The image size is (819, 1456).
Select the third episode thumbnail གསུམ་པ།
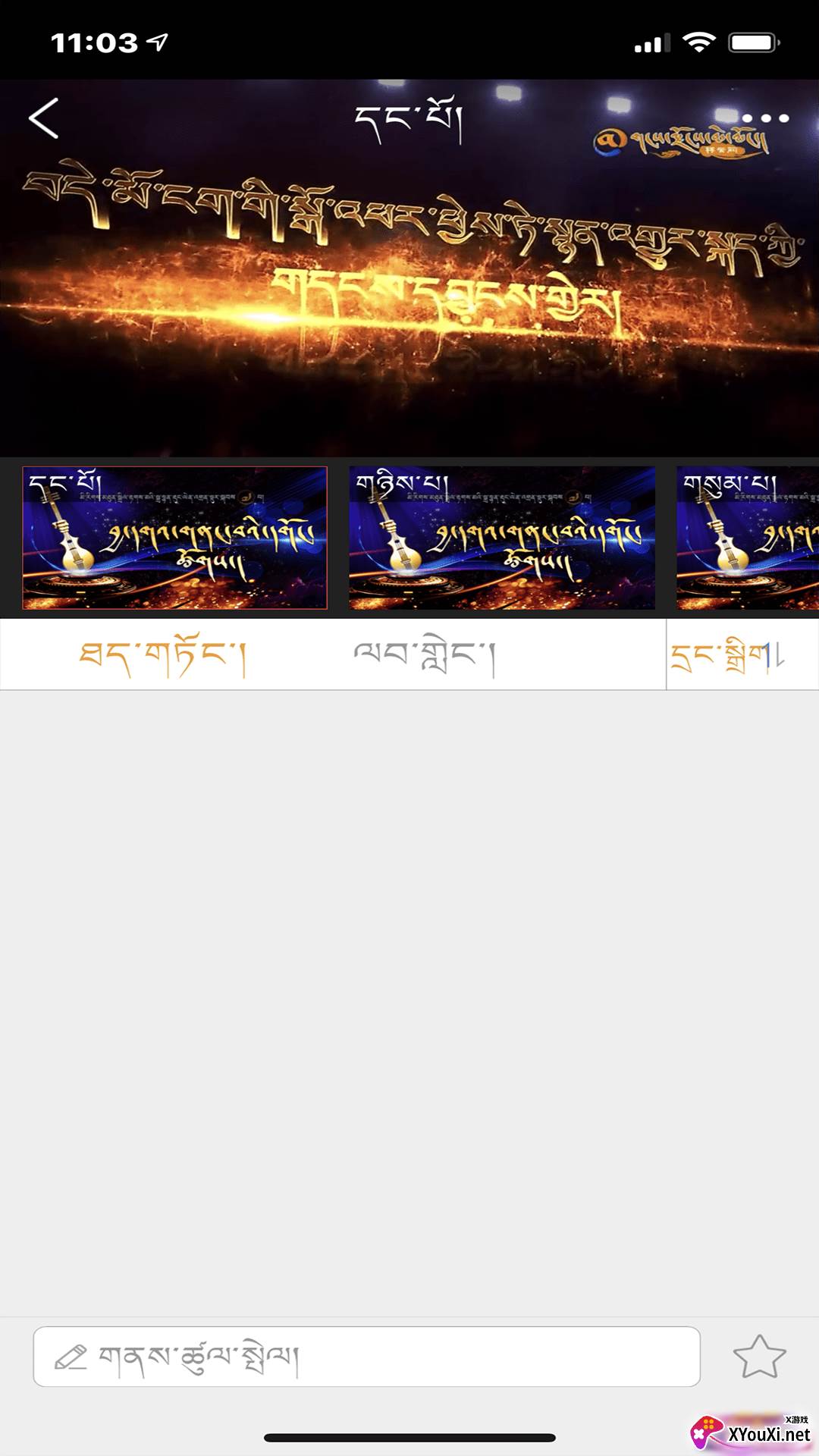(x=747, y=538)
